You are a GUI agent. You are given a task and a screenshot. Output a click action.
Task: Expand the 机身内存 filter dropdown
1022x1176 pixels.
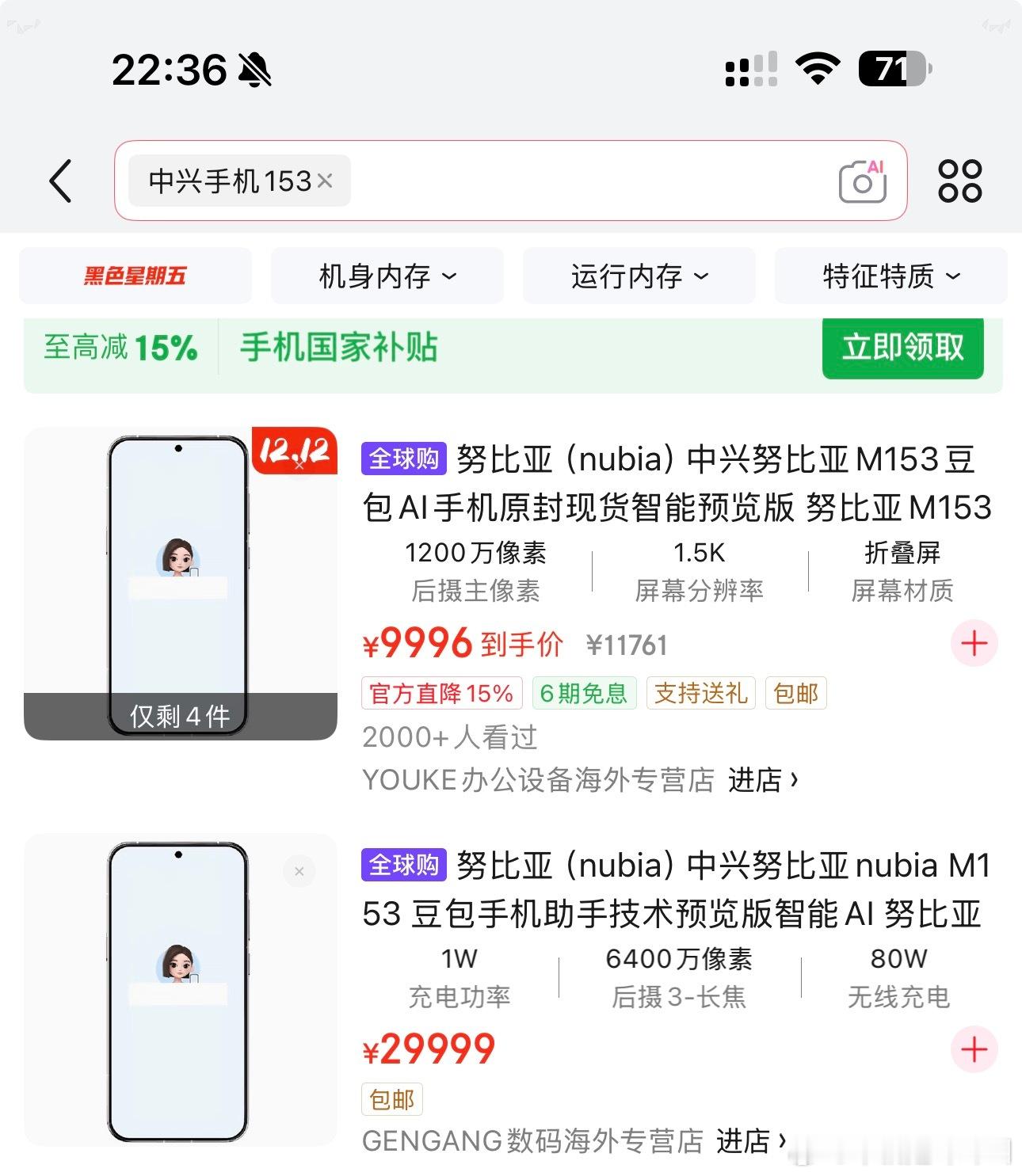[x=387, y=276]
